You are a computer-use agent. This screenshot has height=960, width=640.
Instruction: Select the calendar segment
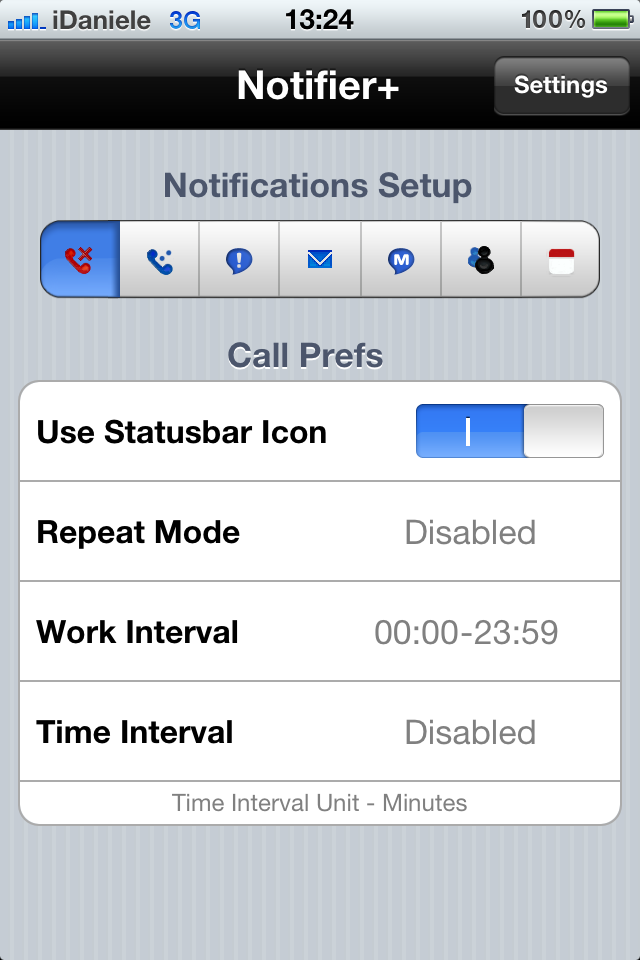[x=560, y=260]
